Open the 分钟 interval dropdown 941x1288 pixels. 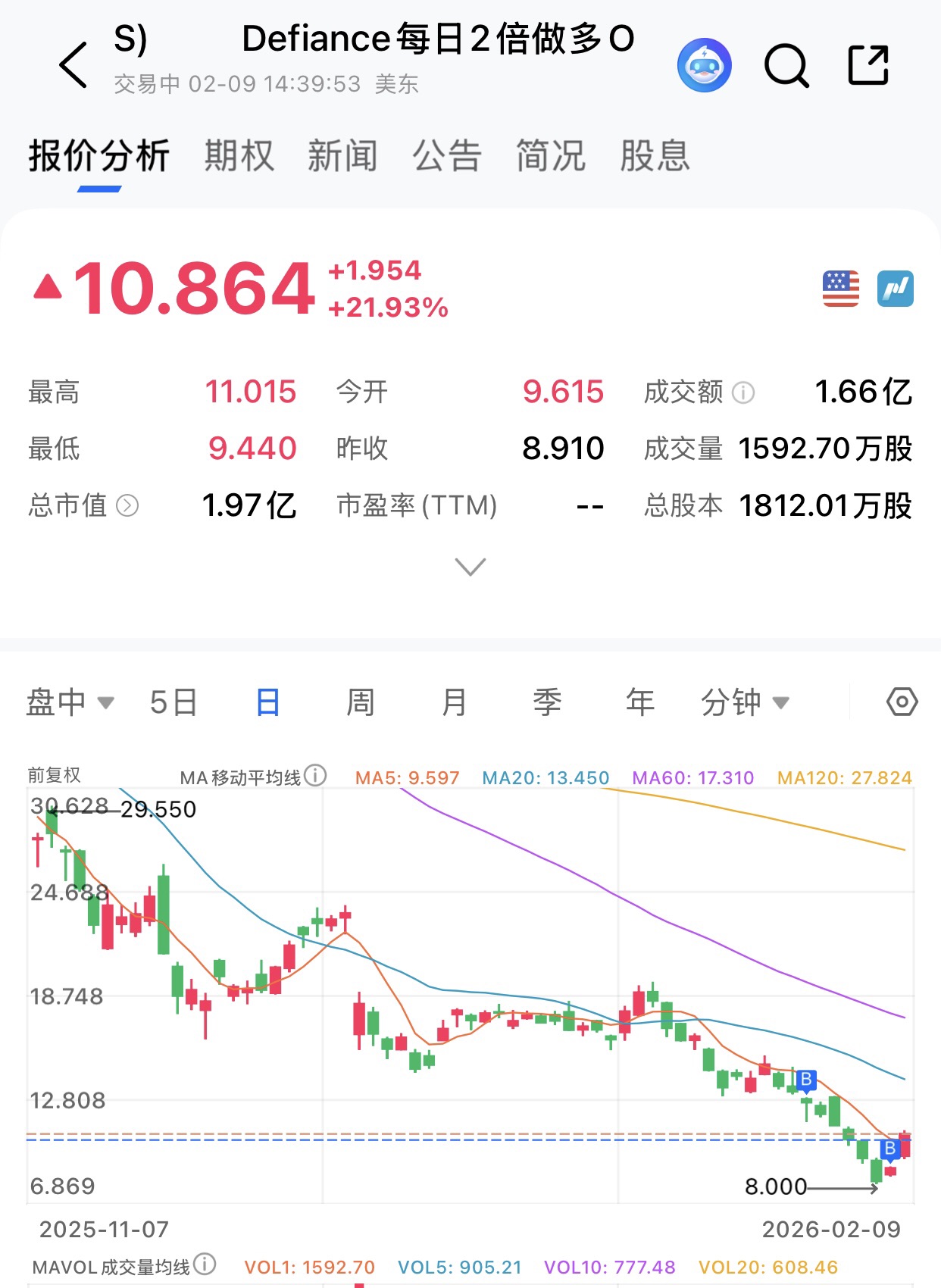[x=744, y=702]
